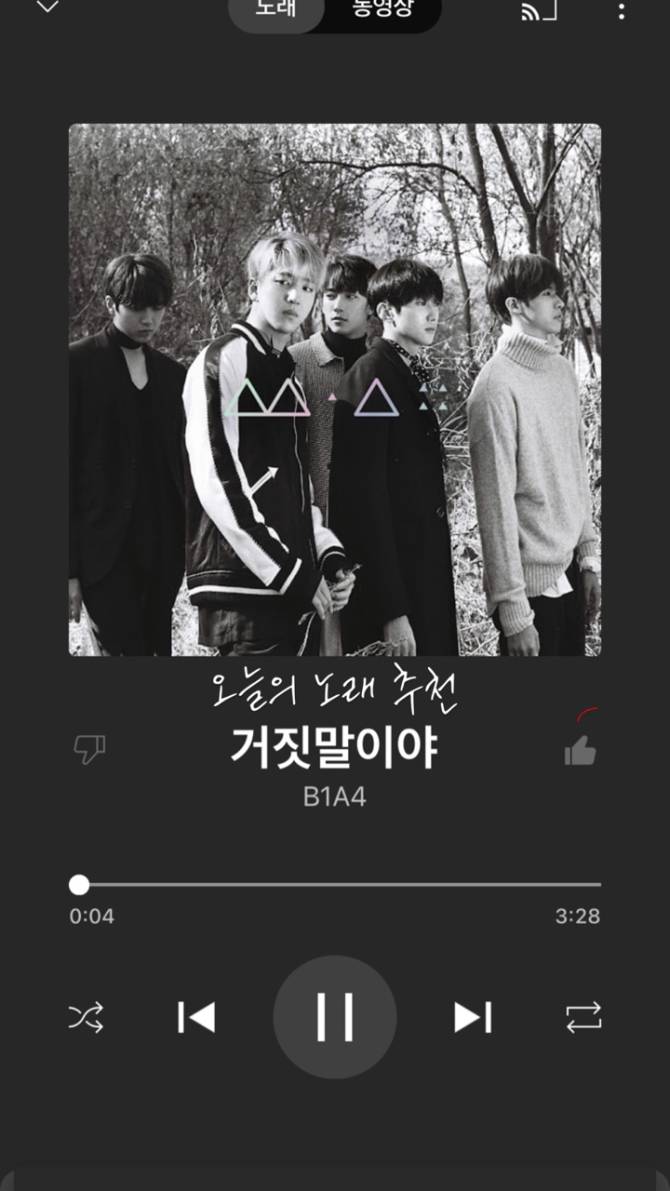The width and height of the screenshot is (670, 1191).
Task: Go back to the previous track
Action: [196, 1017]
